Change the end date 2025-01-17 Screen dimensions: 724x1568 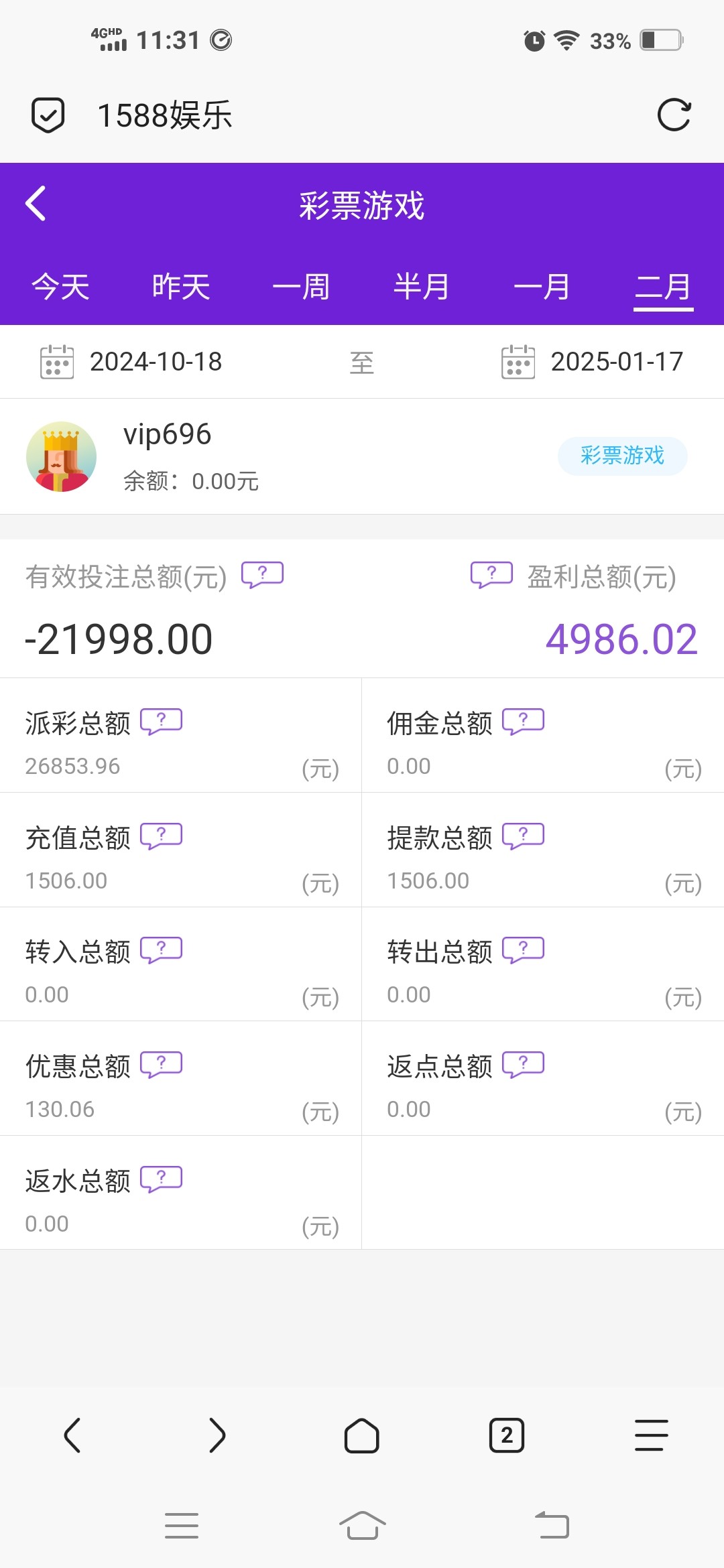pos(616,362)
